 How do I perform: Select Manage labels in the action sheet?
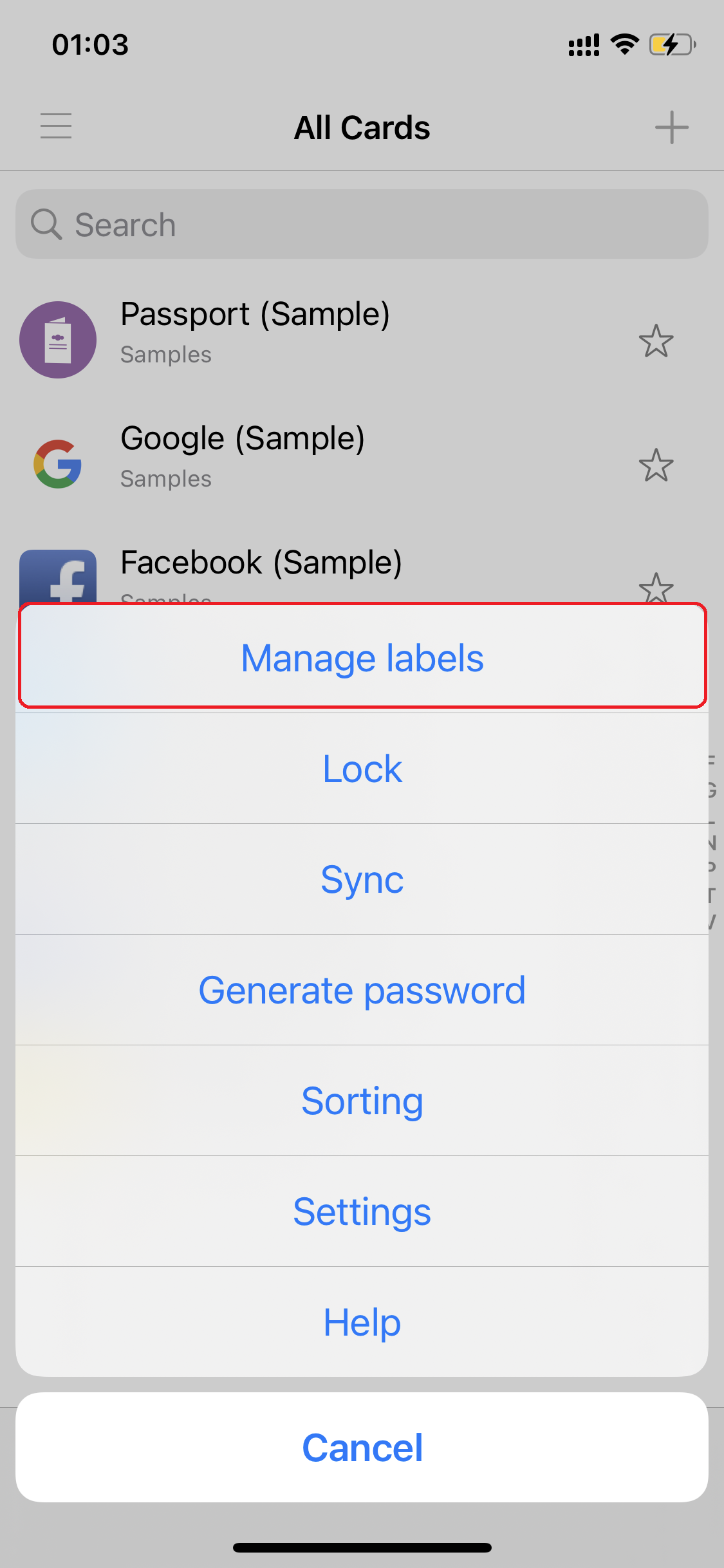coord(362,657)
